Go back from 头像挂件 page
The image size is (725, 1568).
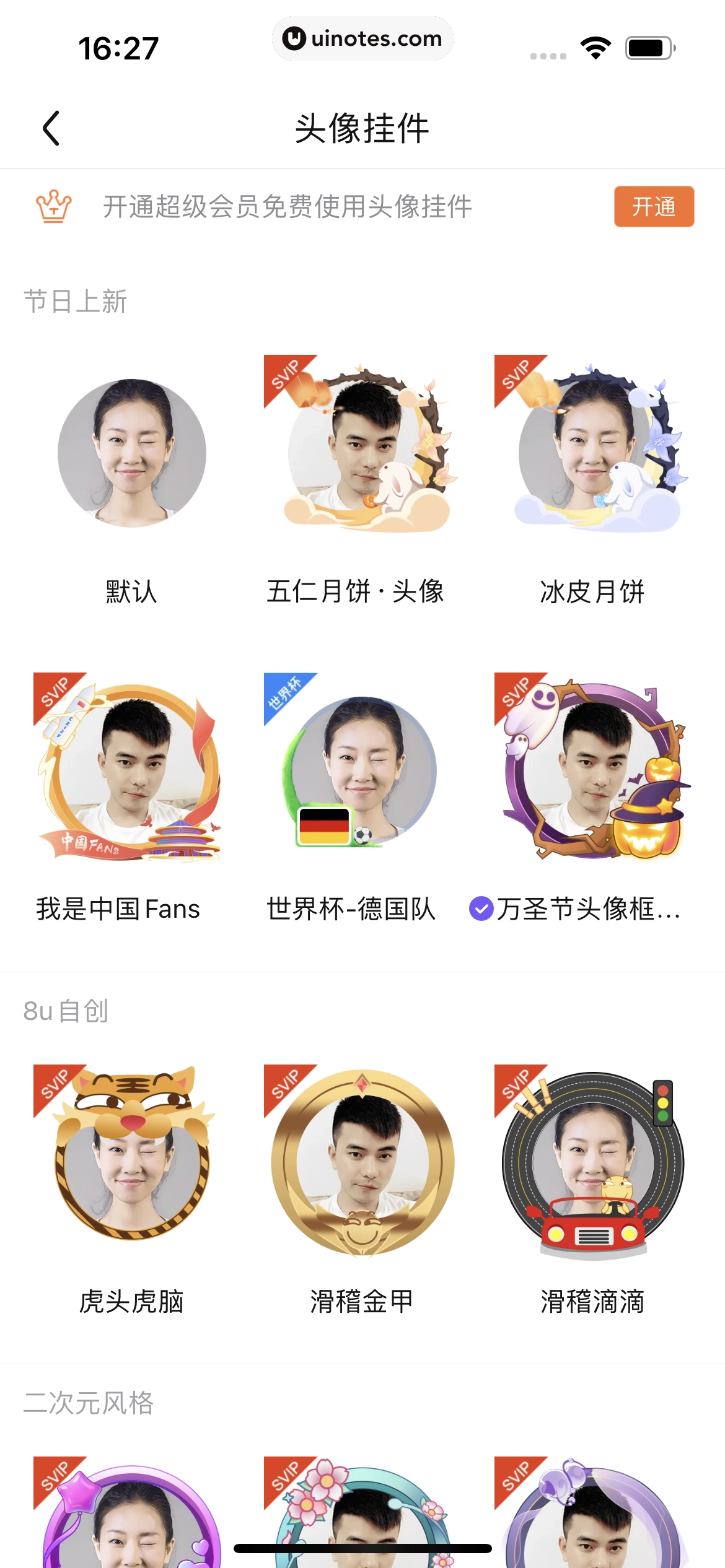pos(51,128)
